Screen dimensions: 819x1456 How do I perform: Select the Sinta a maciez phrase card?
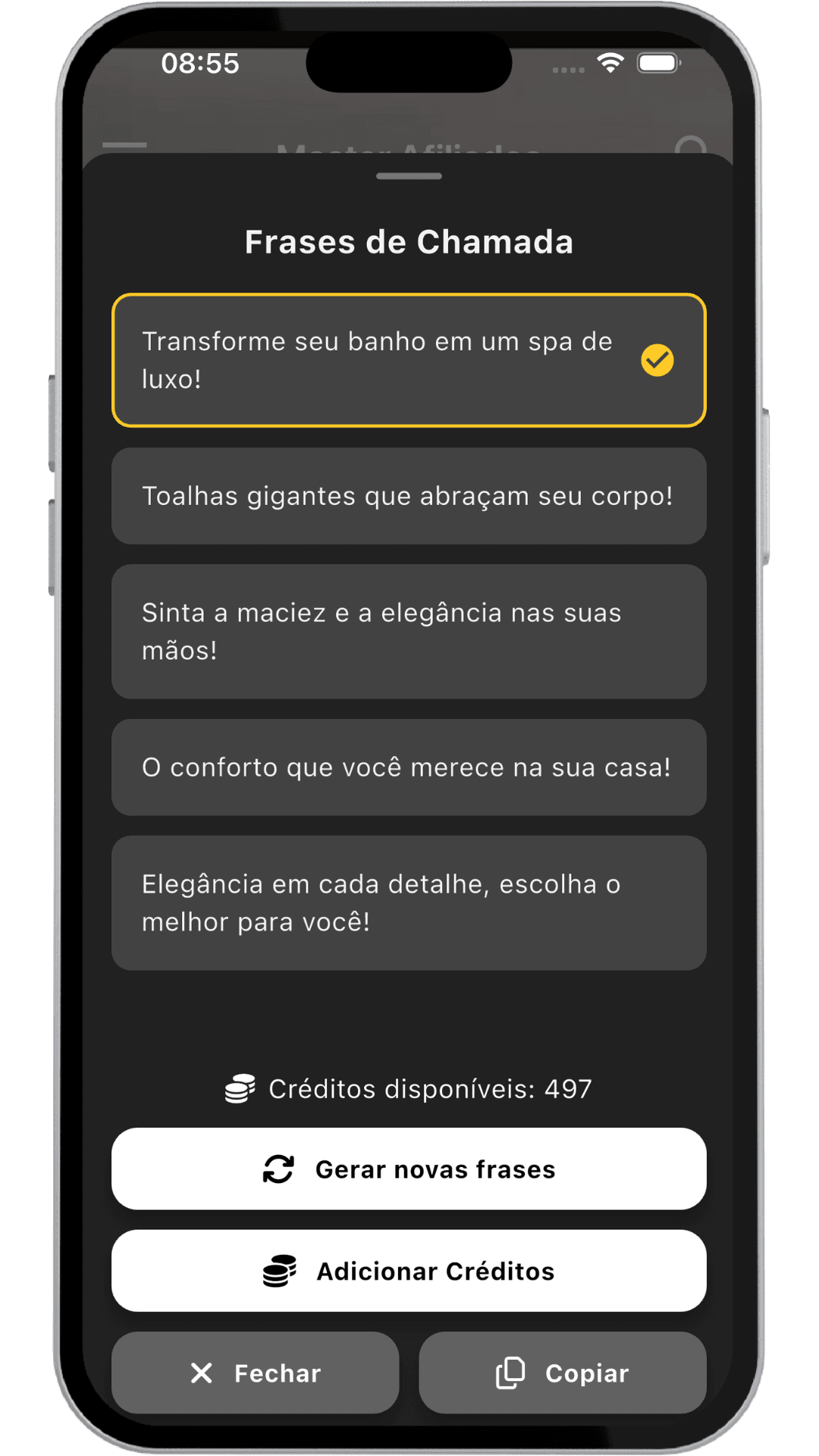click(x=409, y=630)
